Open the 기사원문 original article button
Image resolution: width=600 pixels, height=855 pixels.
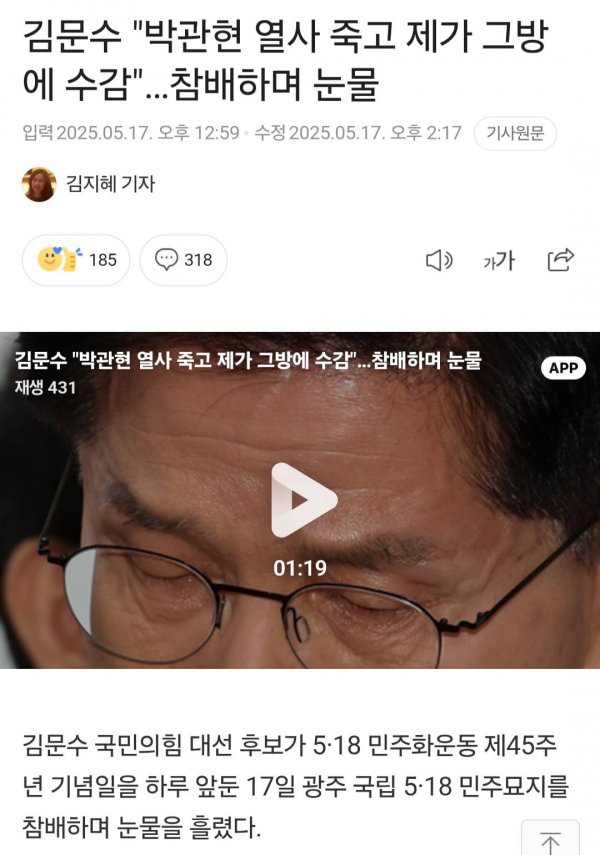coord(515,133)
